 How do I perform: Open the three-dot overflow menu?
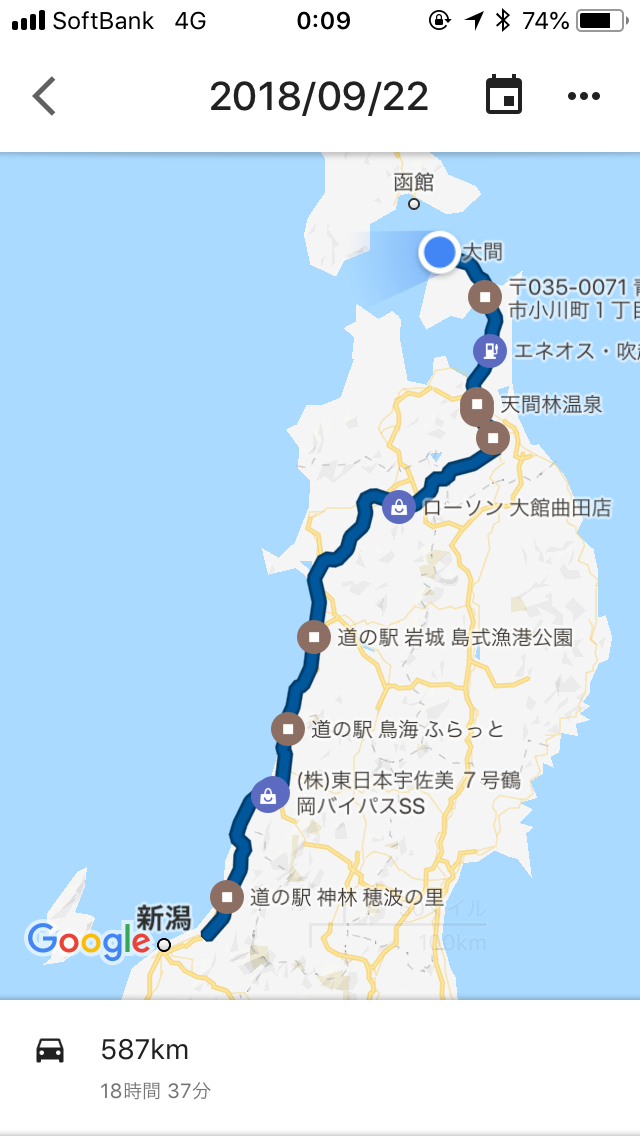coord(583,96)
